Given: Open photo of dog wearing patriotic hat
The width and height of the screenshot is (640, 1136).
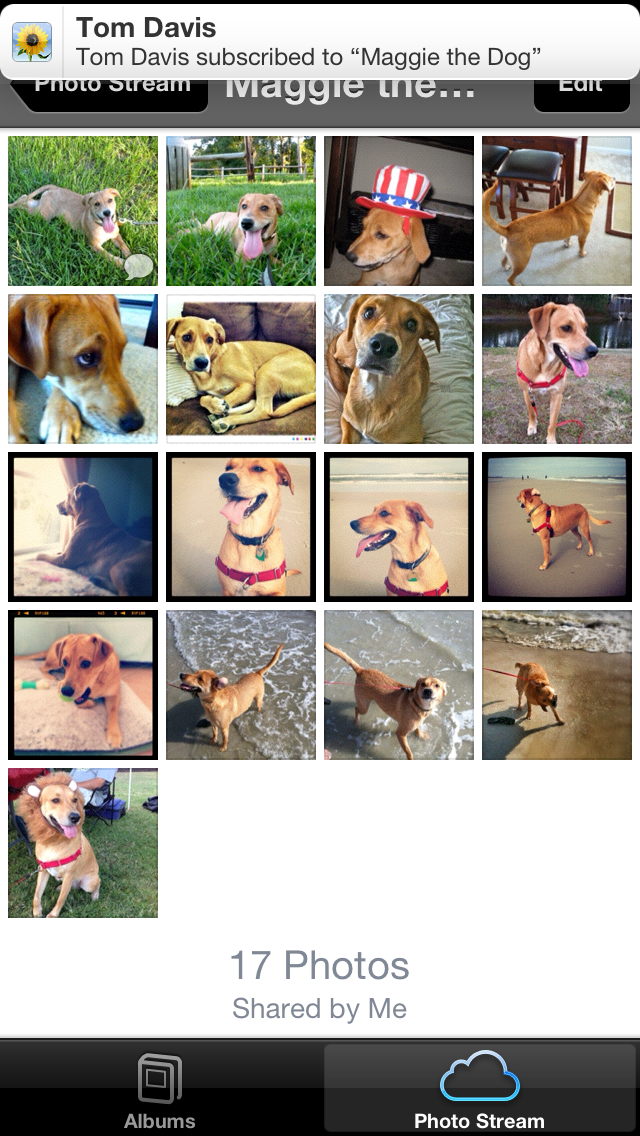Looking at the screenshot, I should pyautogui.click(x=399, y=211).
